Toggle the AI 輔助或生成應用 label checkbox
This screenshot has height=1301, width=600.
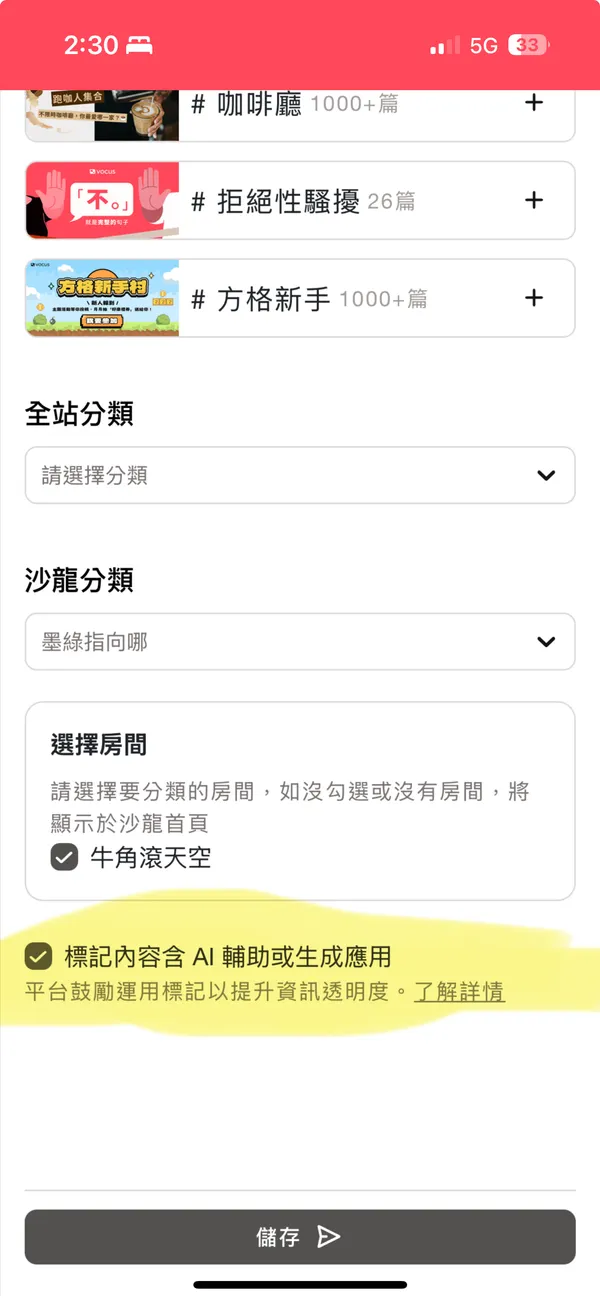(38, 957)
